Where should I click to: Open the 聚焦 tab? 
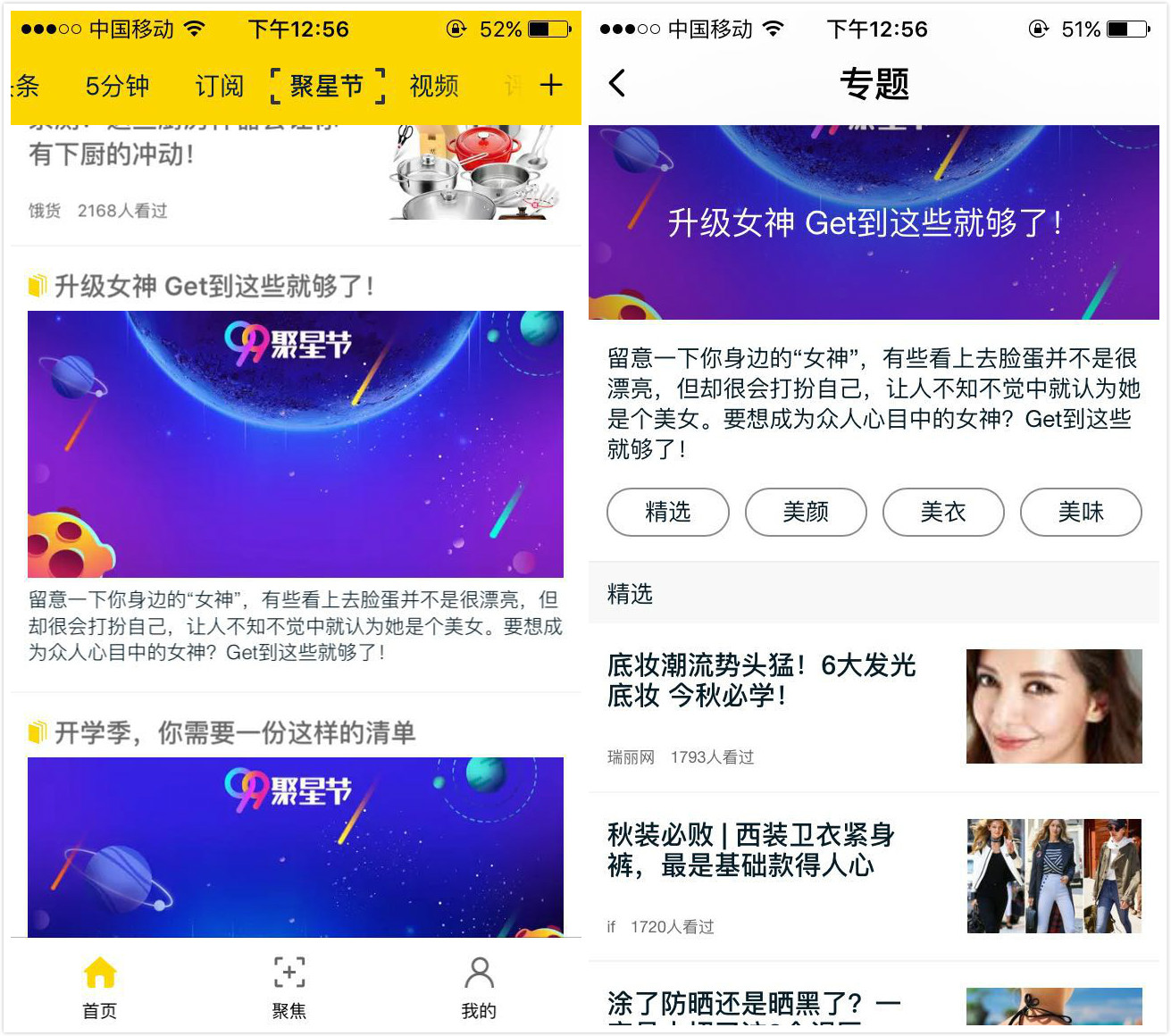point(289,988)
